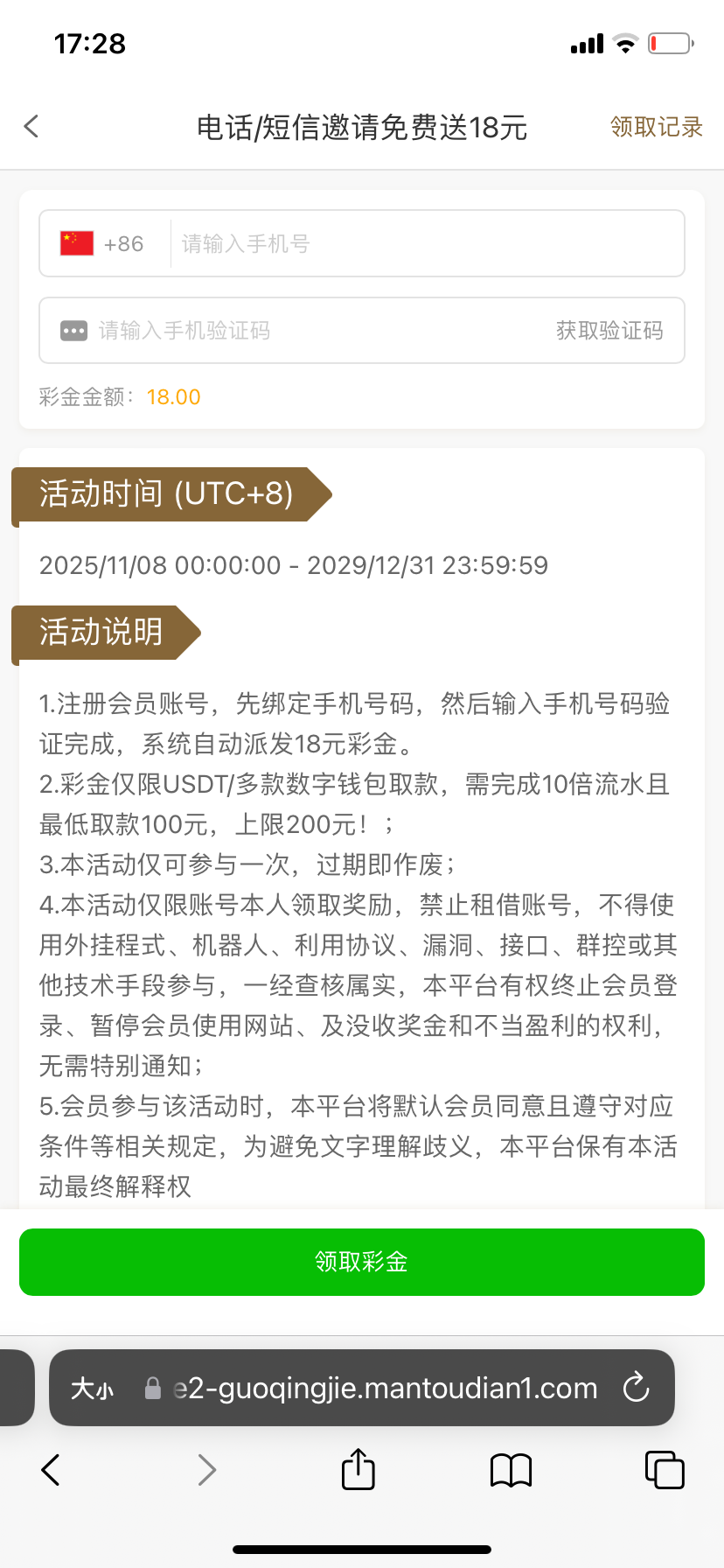724x1568 pixels.
Task: Open Safari bookmarks
Action: (x=511, y=1470)
